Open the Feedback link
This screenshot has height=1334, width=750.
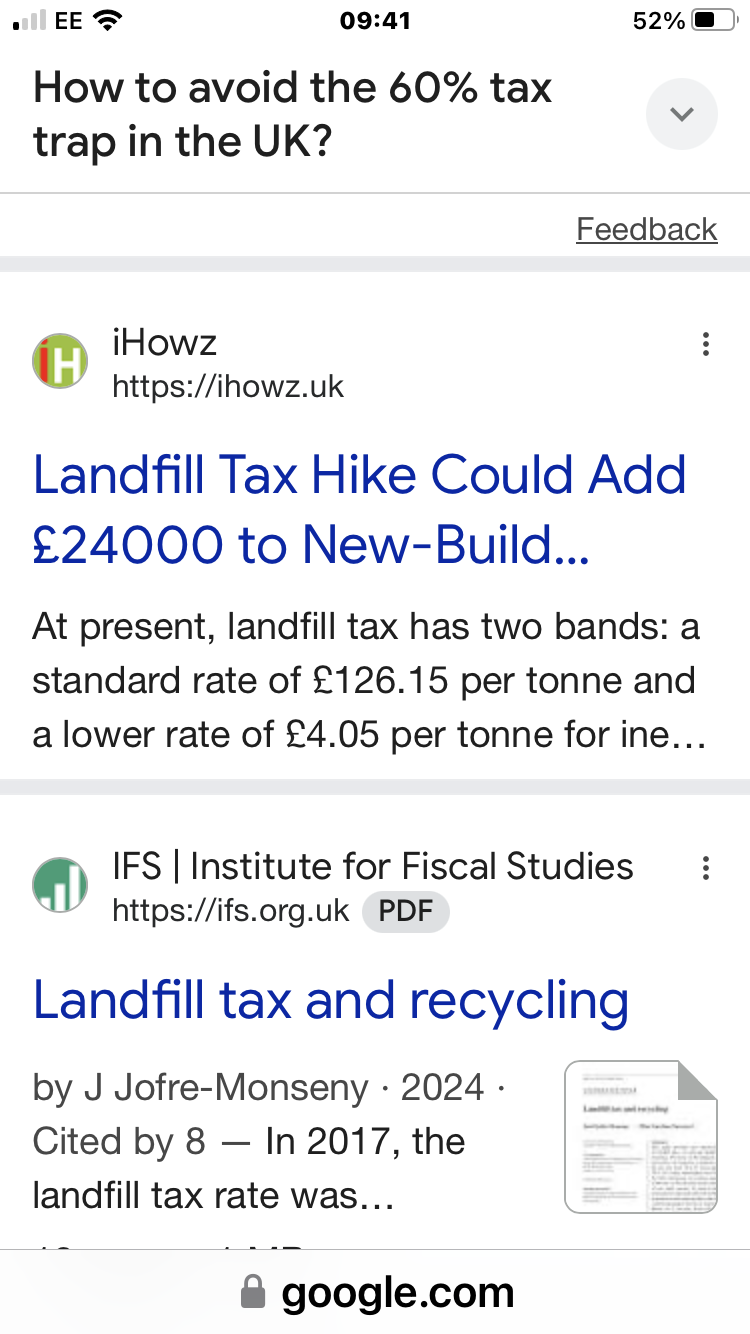(x=646, y=229)
